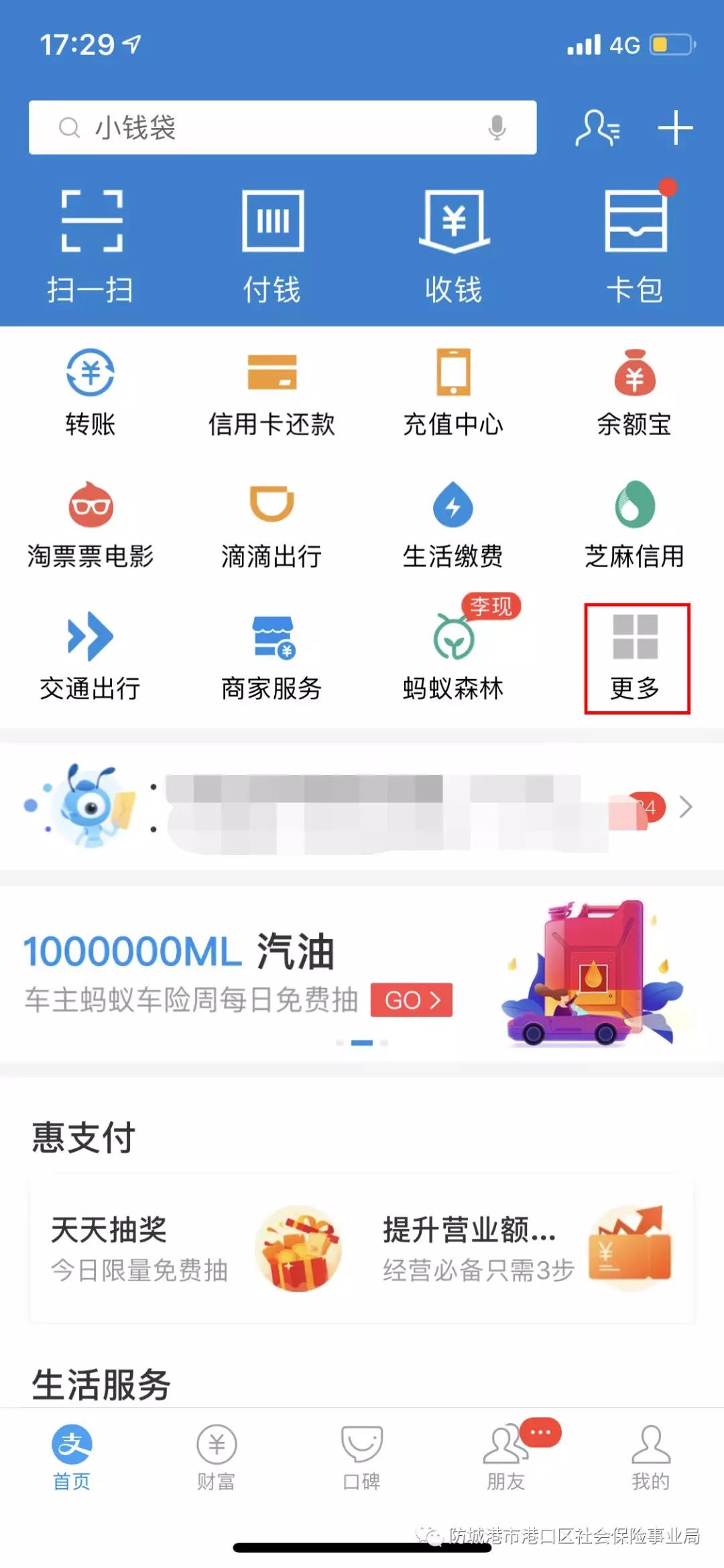The width and height of the screenshot is (724, 1568).
Task: Tap the 小钱袋 search box
Action: (268, 127)
